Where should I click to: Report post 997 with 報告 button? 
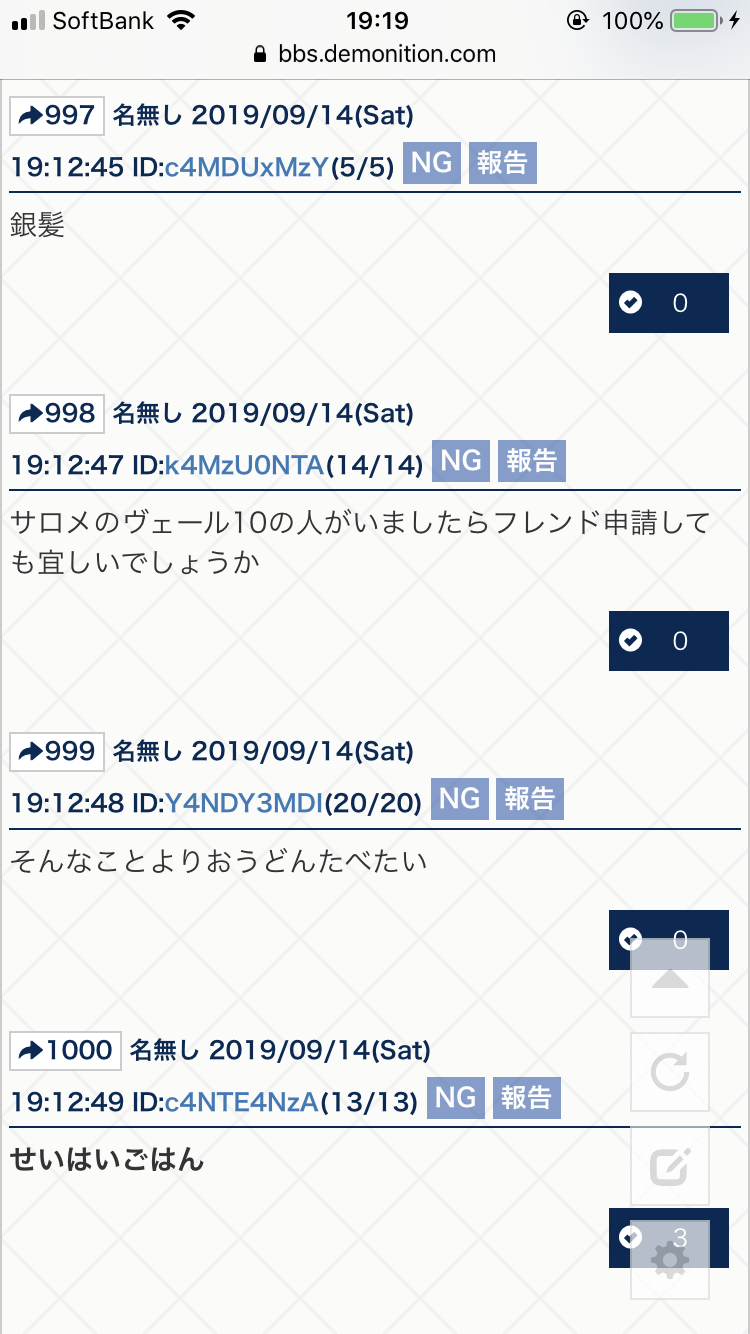[x=502, y=164]
